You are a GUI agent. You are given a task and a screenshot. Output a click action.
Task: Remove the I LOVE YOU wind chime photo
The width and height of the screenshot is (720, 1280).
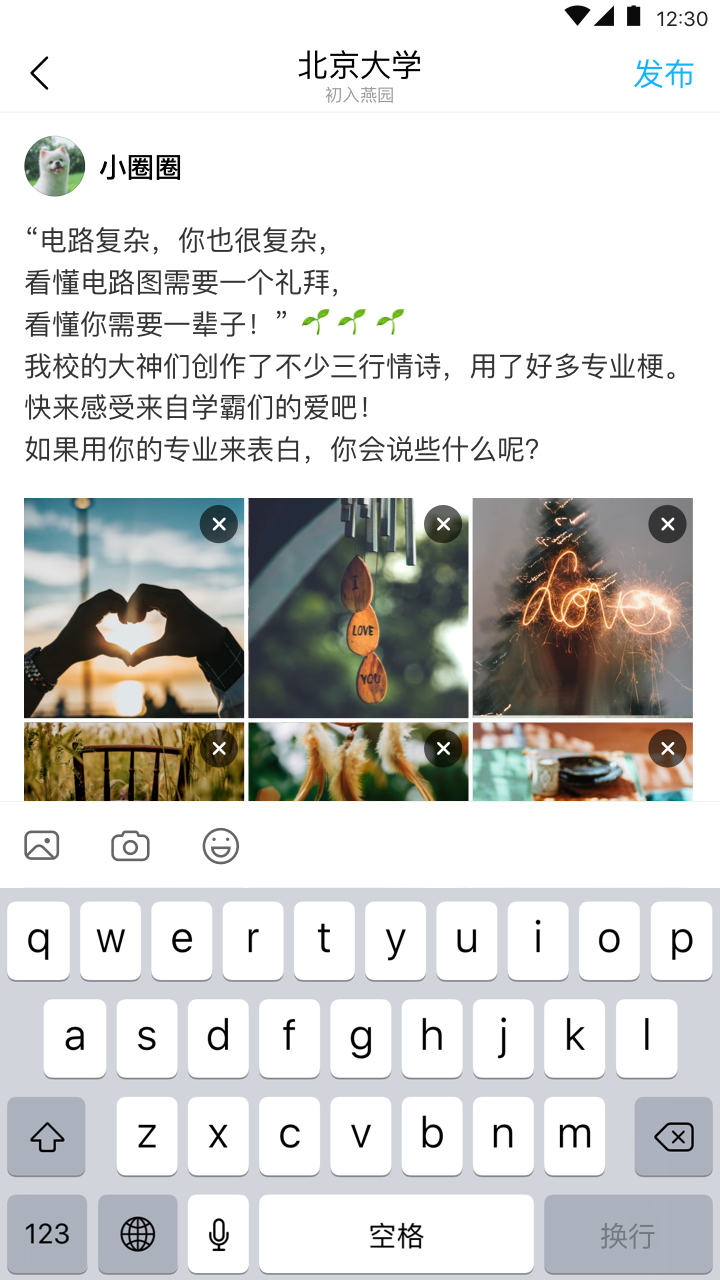[x=443, y=524]
